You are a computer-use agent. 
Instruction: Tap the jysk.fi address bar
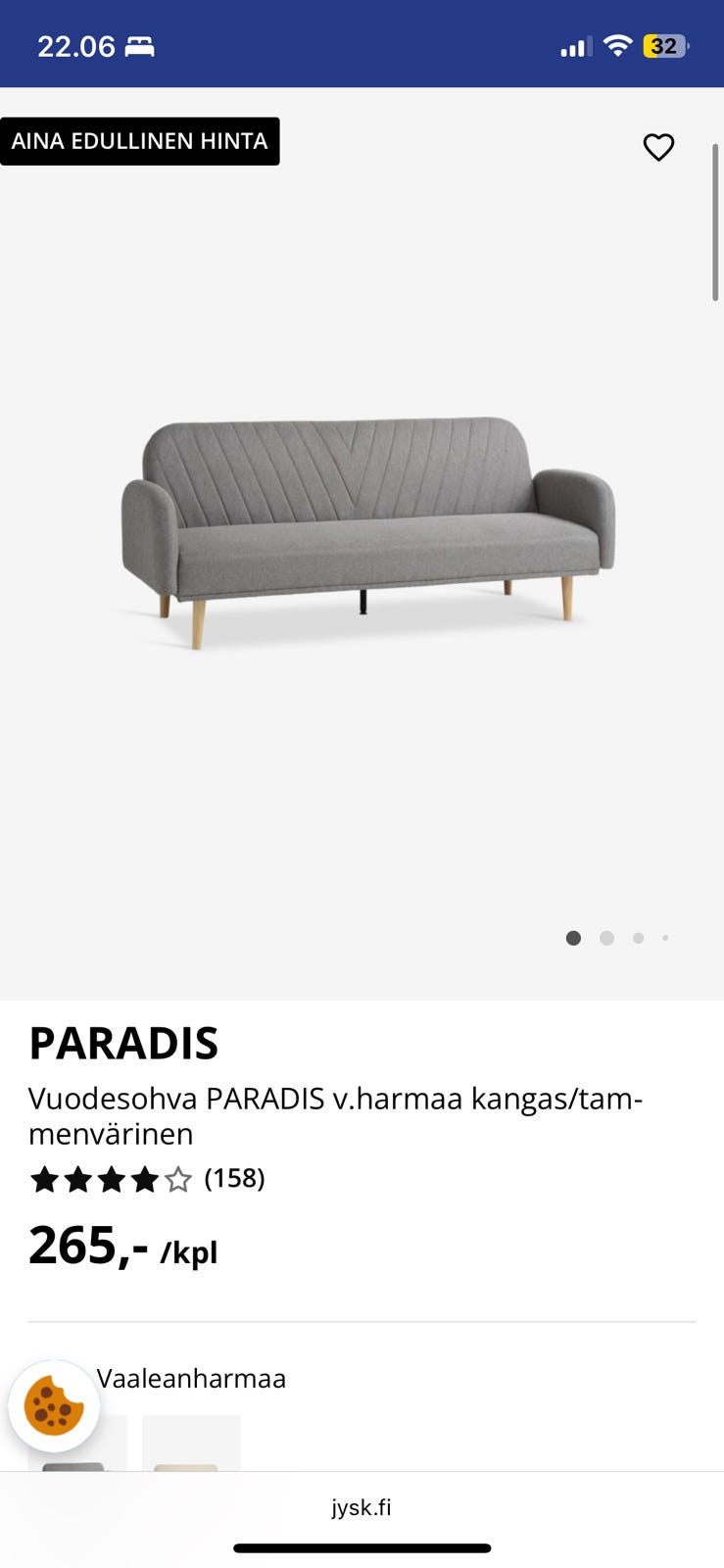[x=362, y=1507]
